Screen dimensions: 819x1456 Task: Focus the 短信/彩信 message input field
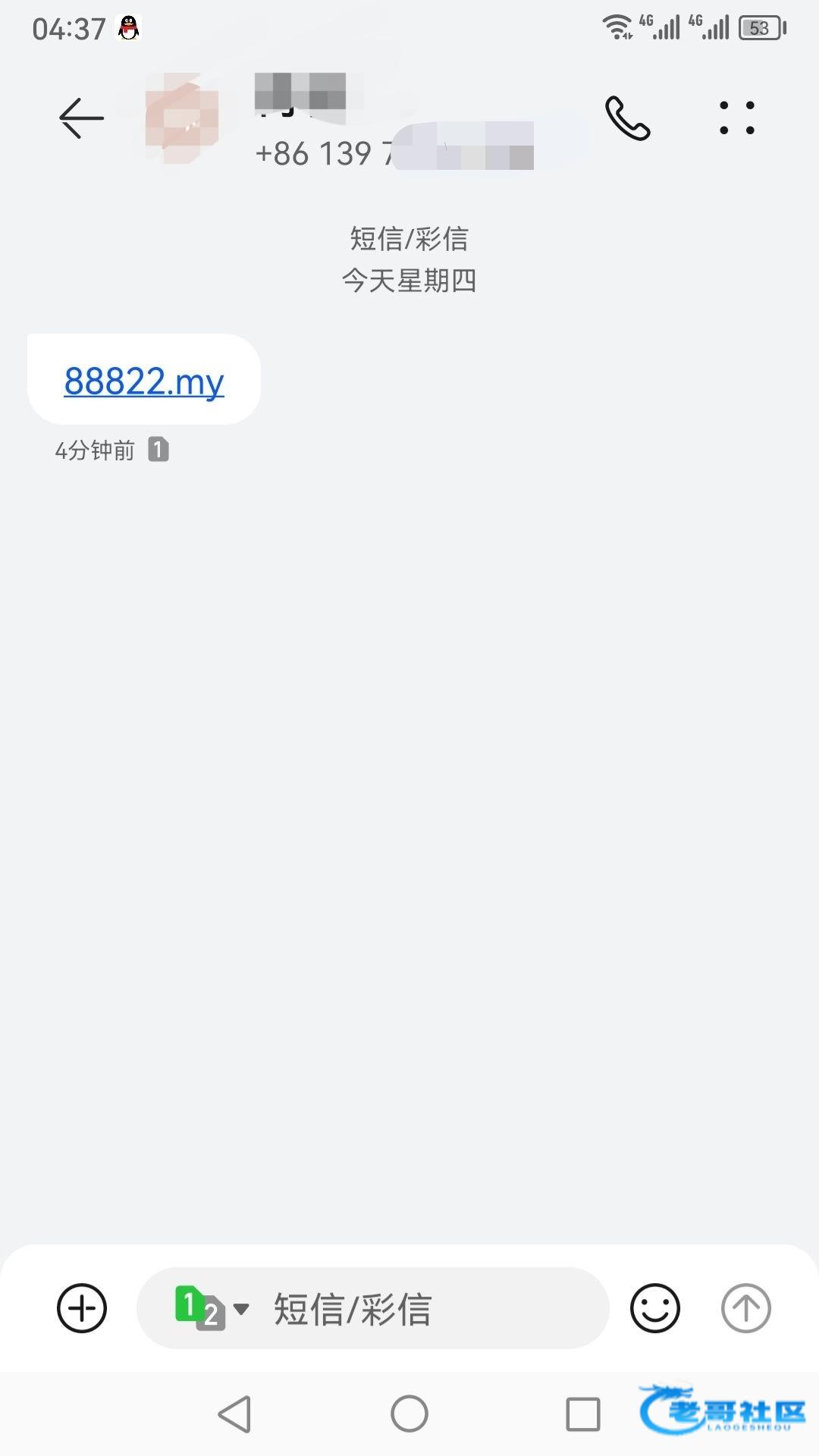click(x=425, y=1308)
